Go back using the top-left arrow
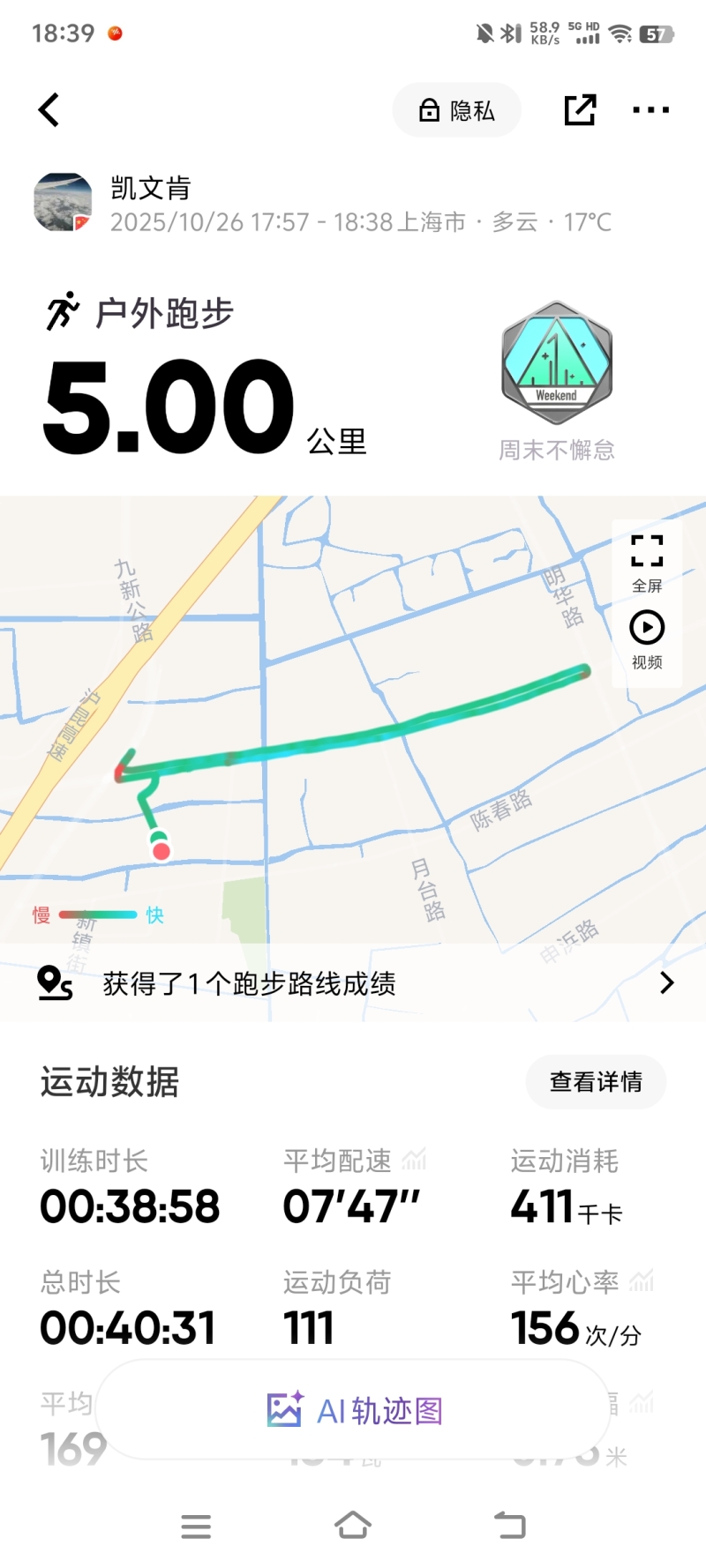Image resolution: width=706 pixels, height=1568 pixels. click(49, 110)
